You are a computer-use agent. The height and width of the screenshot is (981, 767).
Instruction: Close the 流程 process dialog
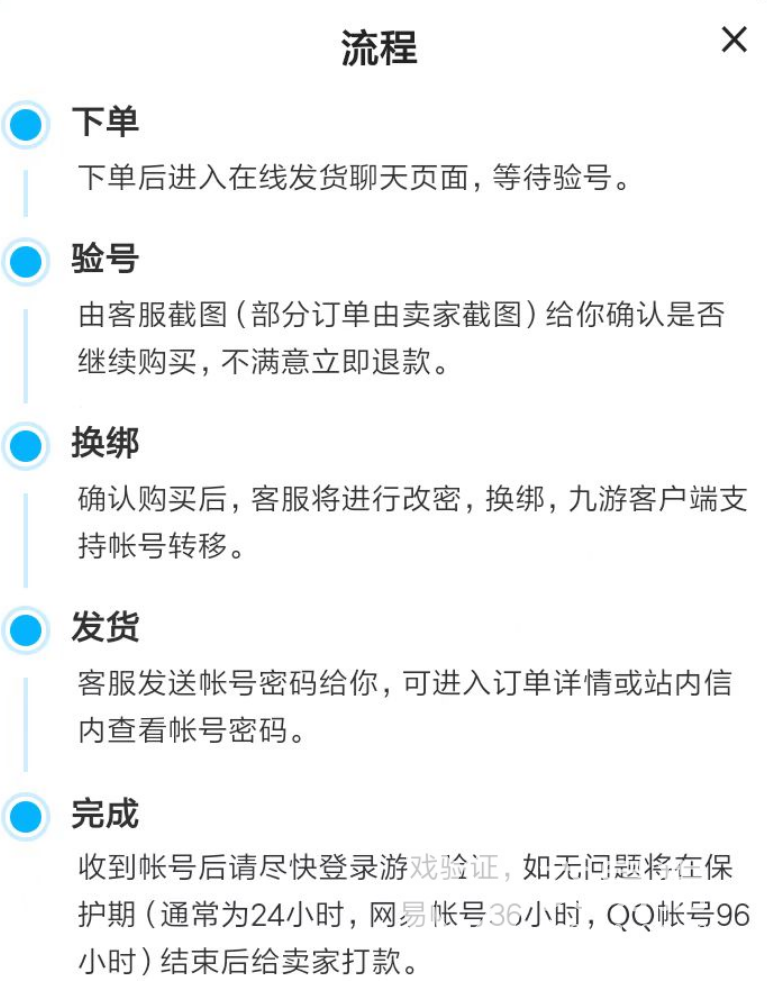(734, 40)
